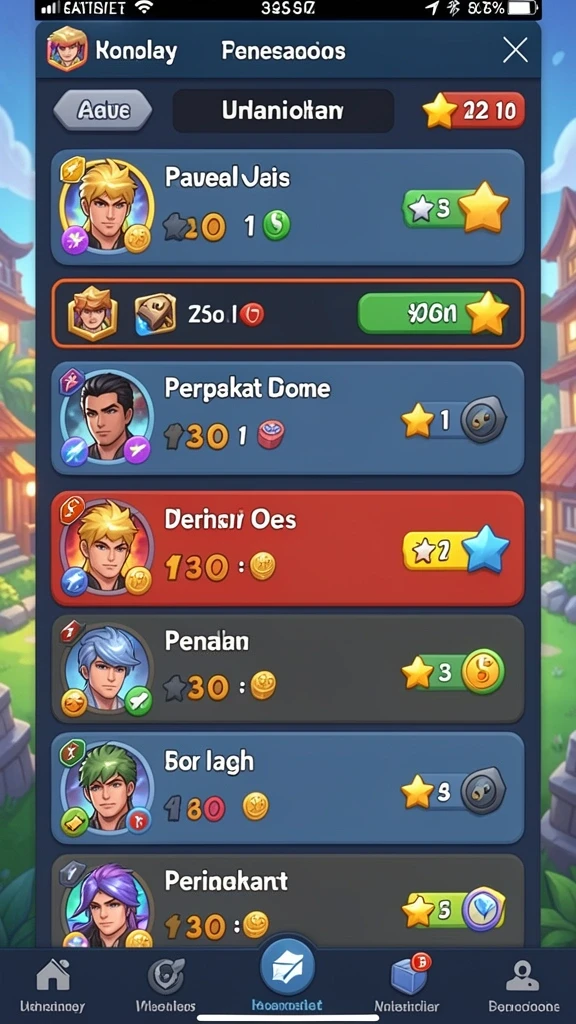Switch to the second bottom tab with shield icon
576x1024 pixels.
point(166,984)
